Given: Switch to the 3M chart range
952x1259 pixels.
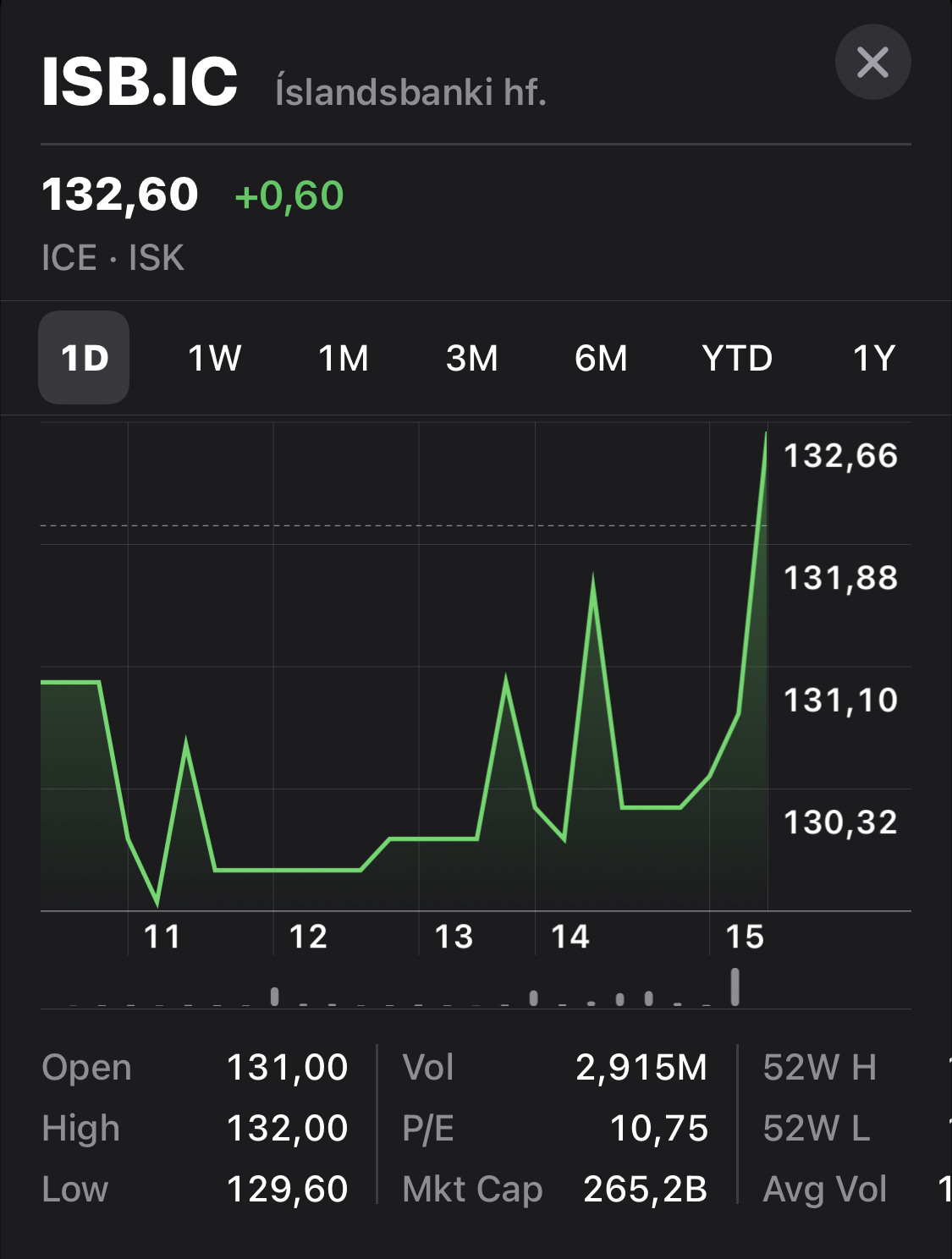Looking at the screenshot, I should [471, 358].
